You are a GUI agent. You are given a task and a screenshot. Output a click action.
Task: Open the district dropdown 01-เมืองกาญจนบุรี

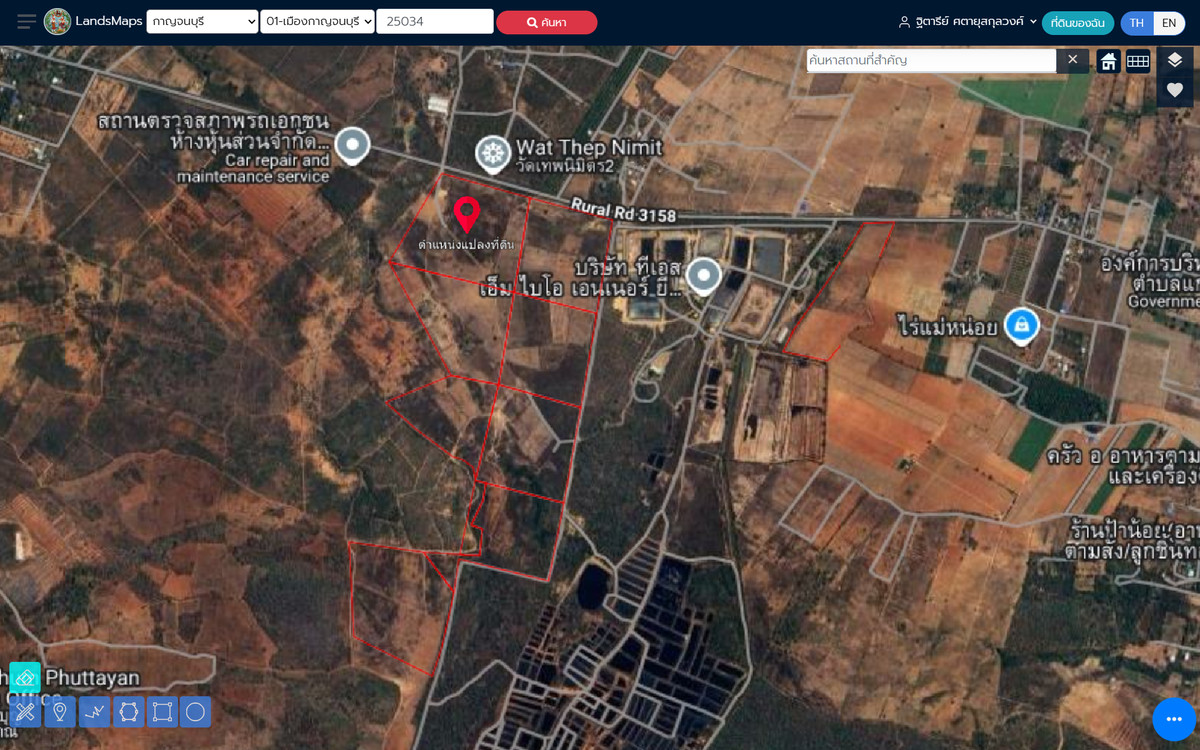coord(317,21)
